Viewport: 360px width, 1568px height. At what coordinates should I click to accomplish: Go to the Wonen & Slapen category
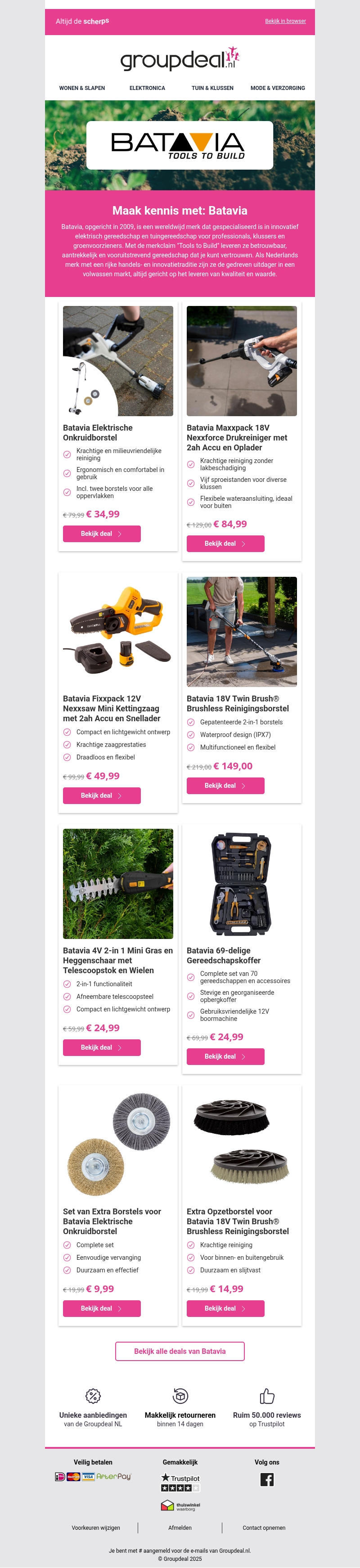point(81,88)
